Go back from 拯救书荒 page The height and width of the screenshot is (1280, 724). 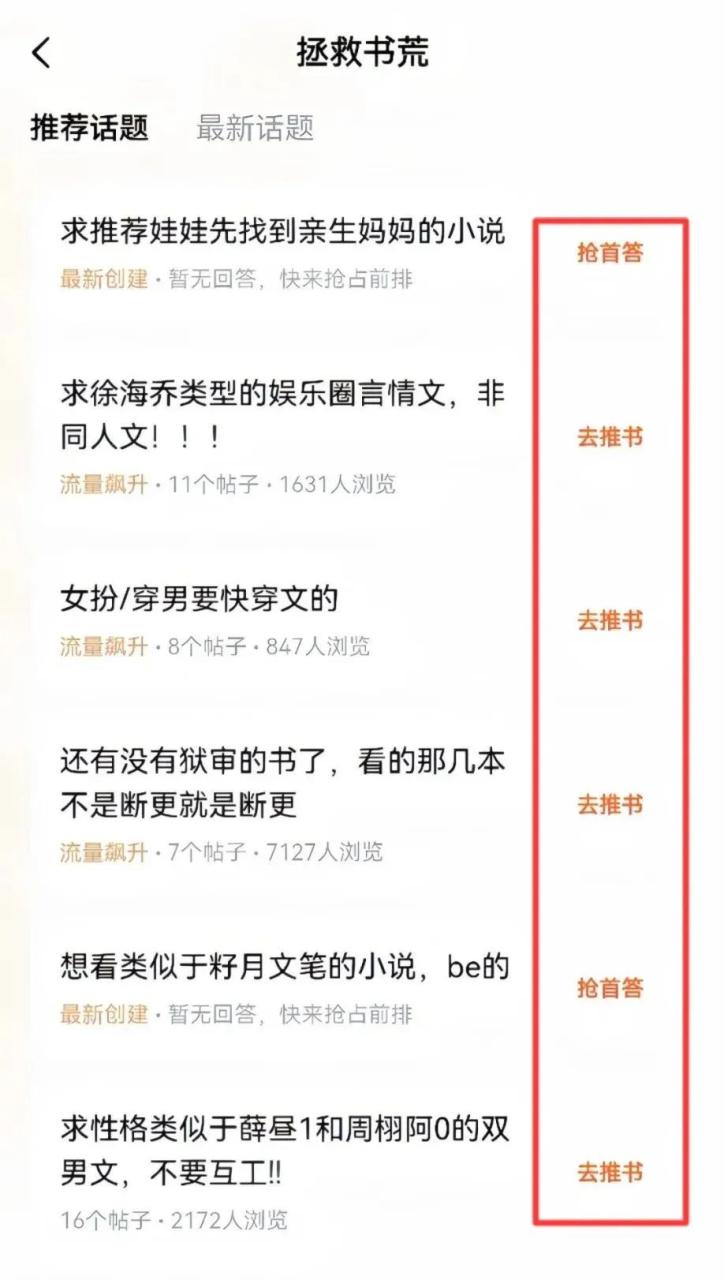point(41,53)
